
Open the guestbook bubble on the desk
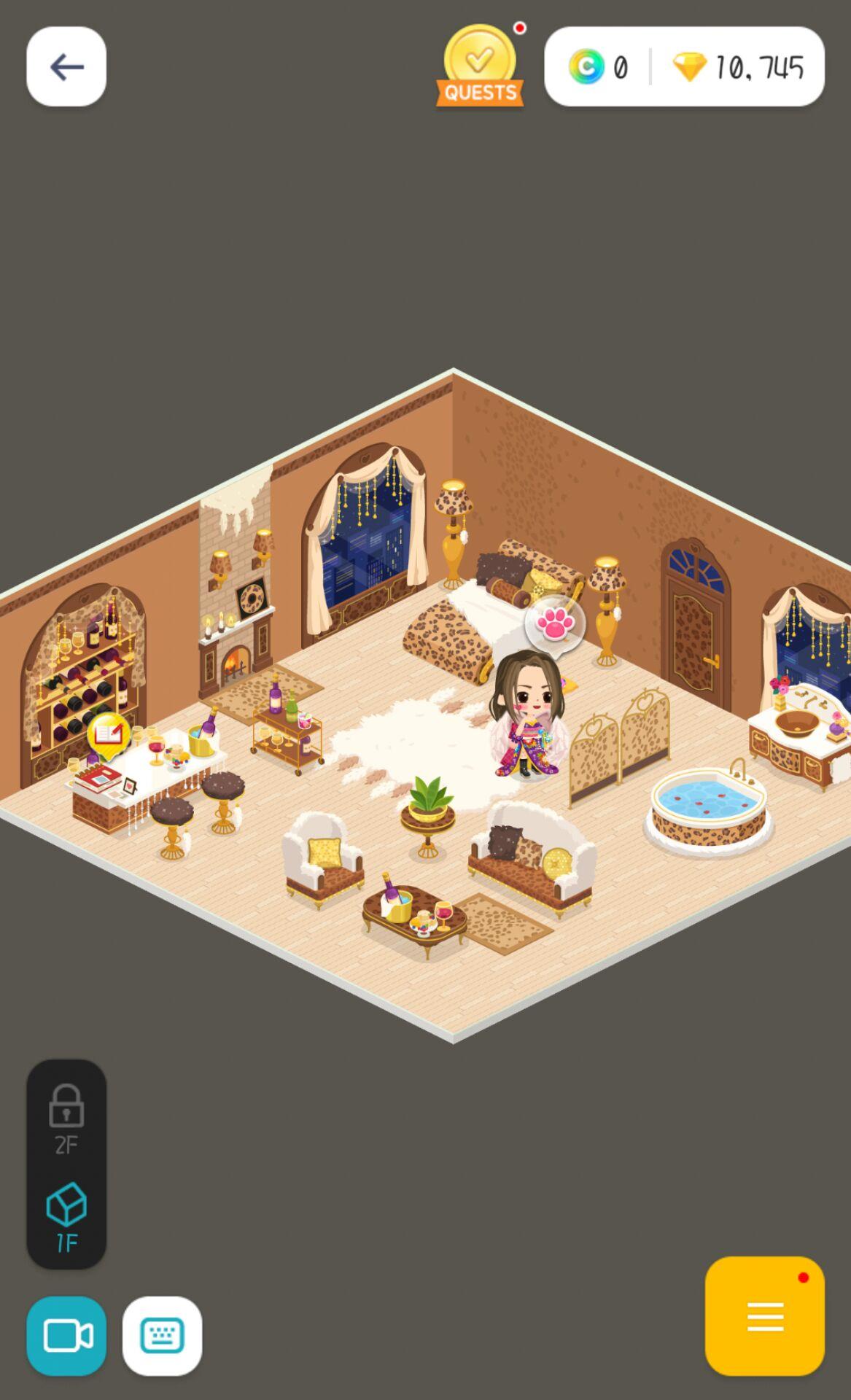click(x=109, y=734)
